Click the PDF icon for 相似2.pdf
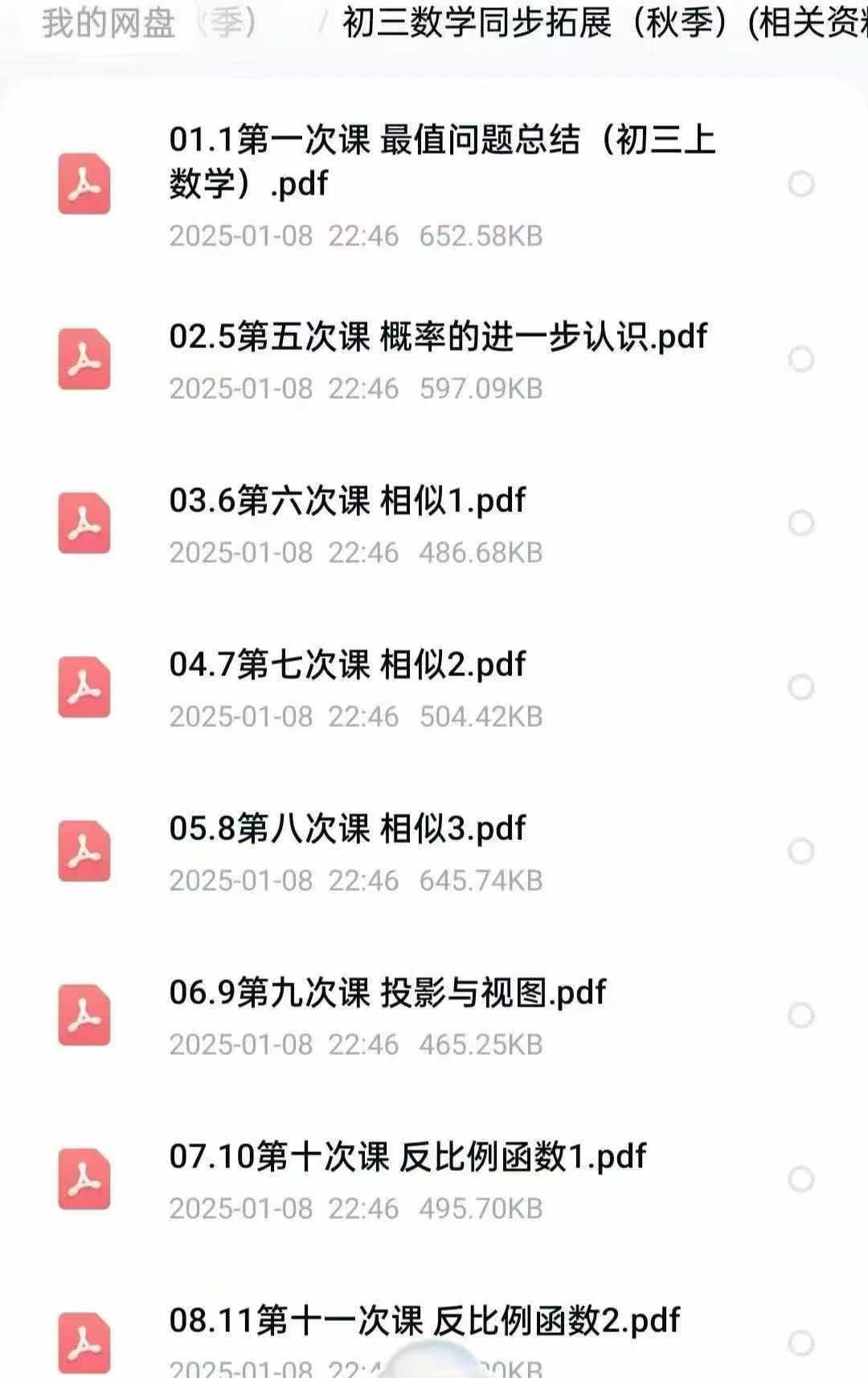This screenshot has height=1378, width=868. pos(84,687)
